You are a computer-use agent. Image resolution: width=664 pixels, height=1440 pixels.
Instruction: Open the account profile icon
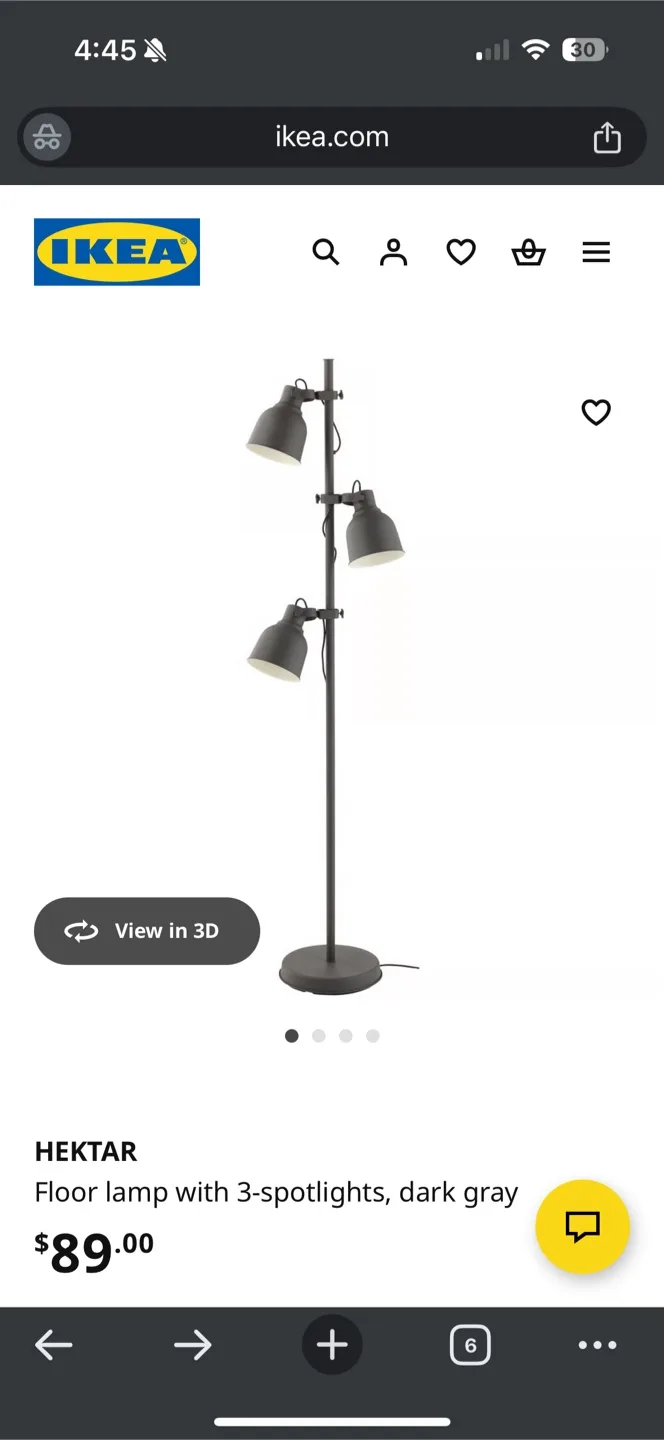394,252
